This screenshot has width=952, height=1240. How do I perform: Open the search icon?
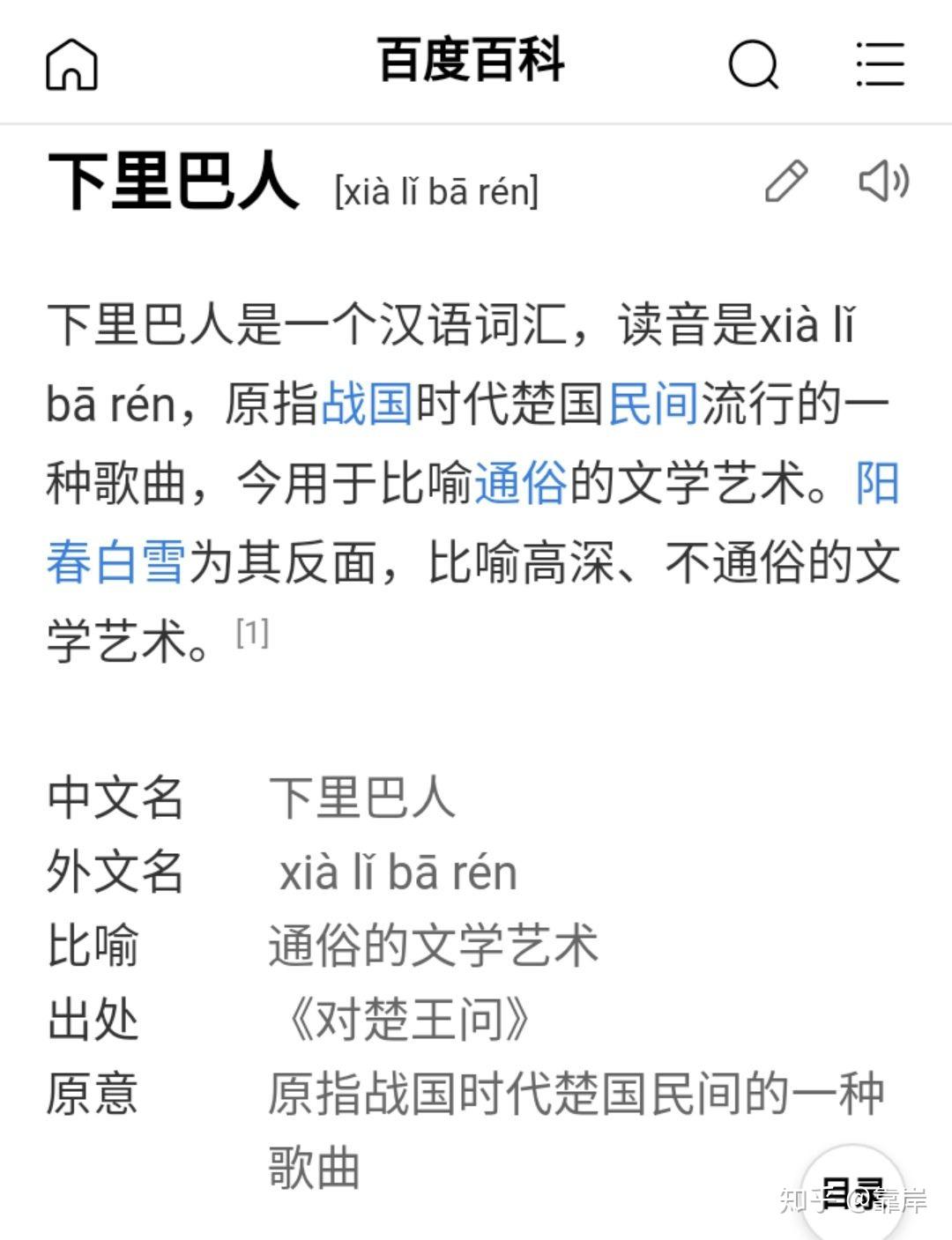click(754, 64)
